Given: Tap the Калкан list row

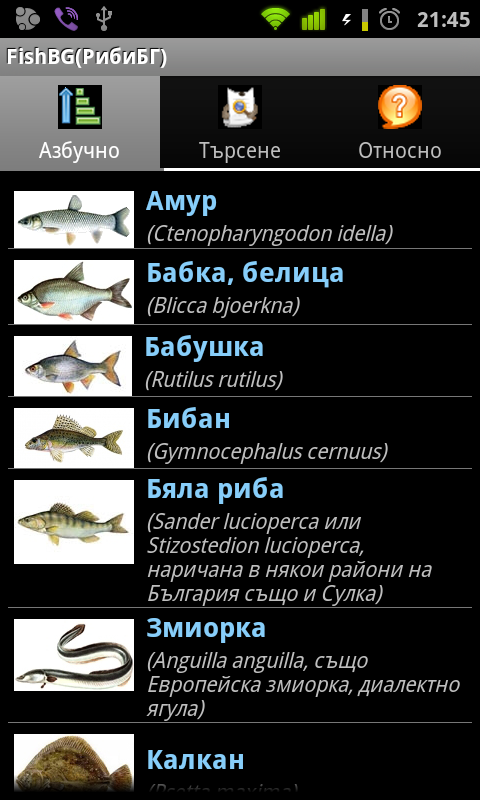Looking at the screenshot, I should (x=240, y=762).
